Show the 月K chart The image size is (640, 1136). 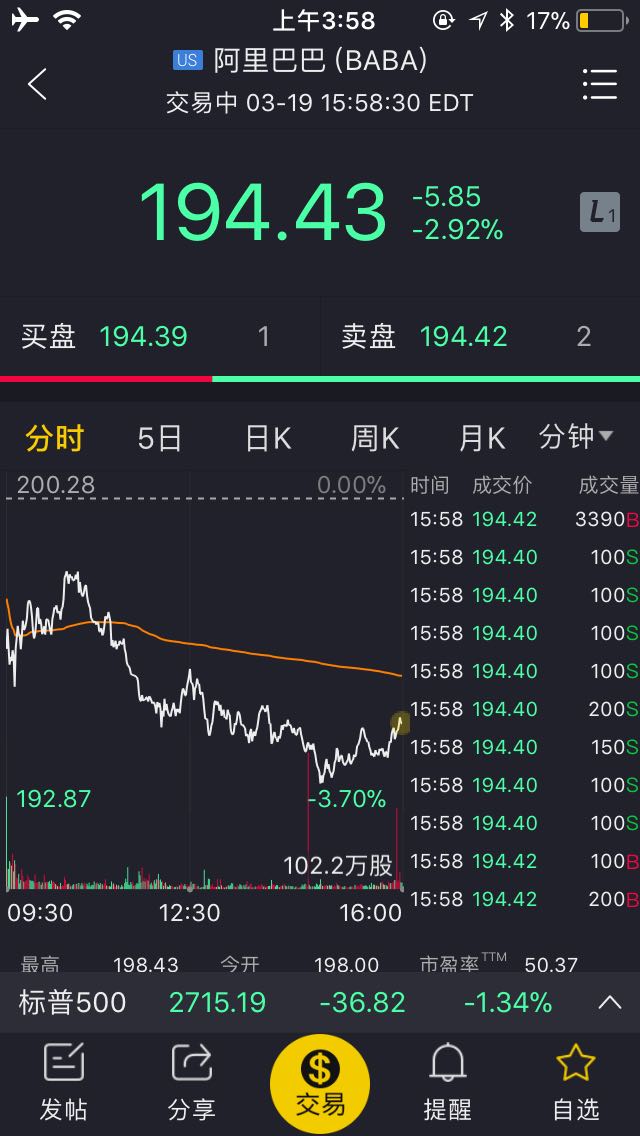pyautogui.click(x=482, y=438)
